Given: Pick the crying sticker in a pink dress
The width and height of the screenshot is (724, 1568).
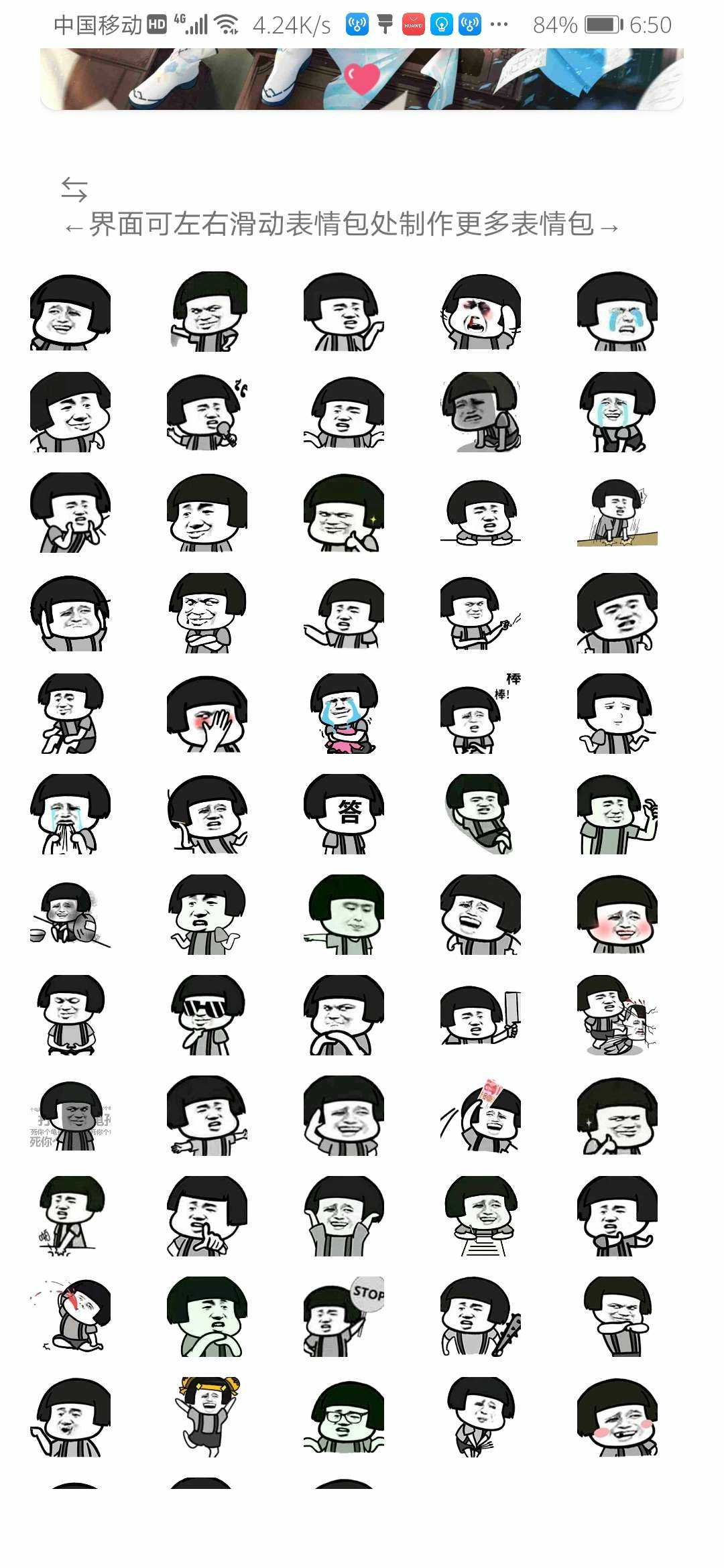Looking at the screenshot, I should (344, 714).
